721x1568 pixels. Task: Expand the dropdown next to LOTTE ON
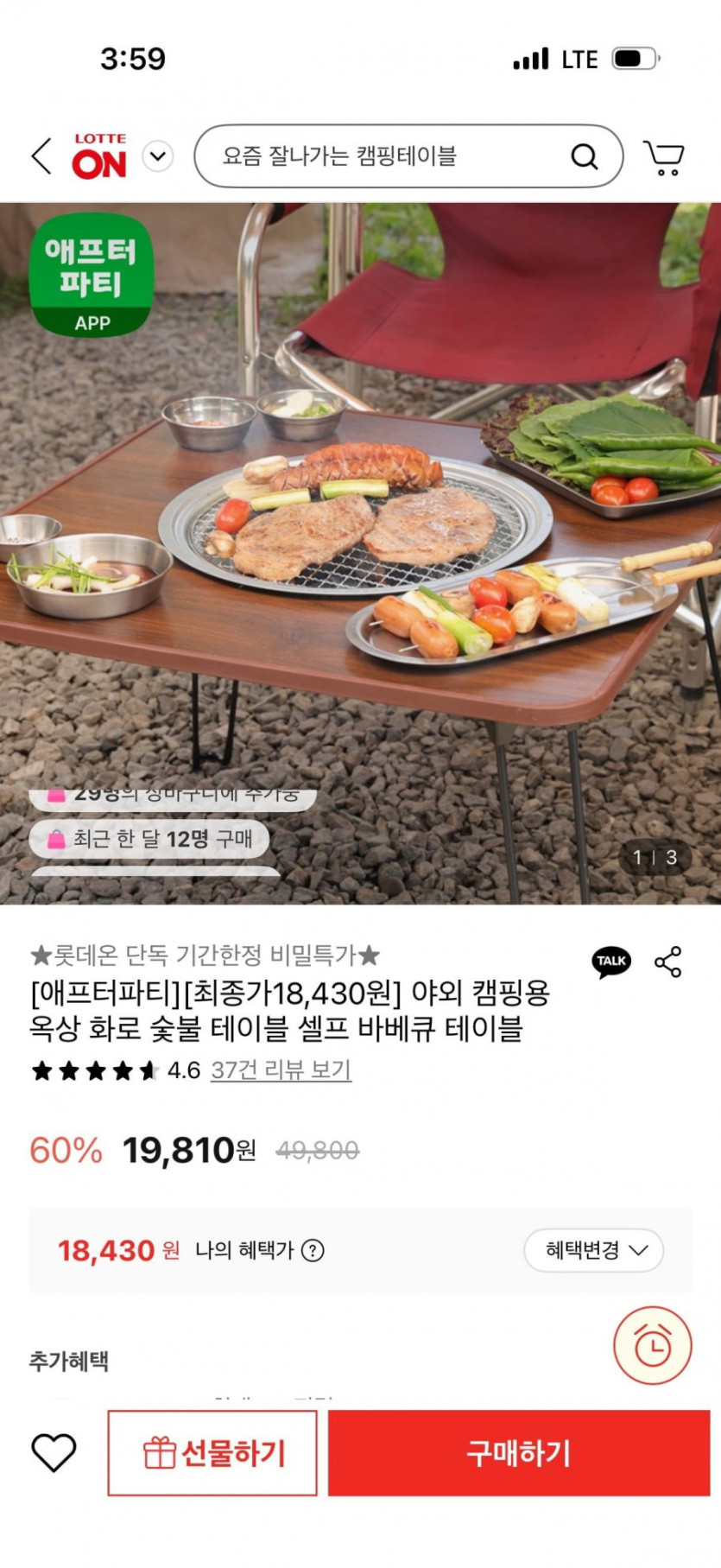pyautogui.click(x=157, y=156)
